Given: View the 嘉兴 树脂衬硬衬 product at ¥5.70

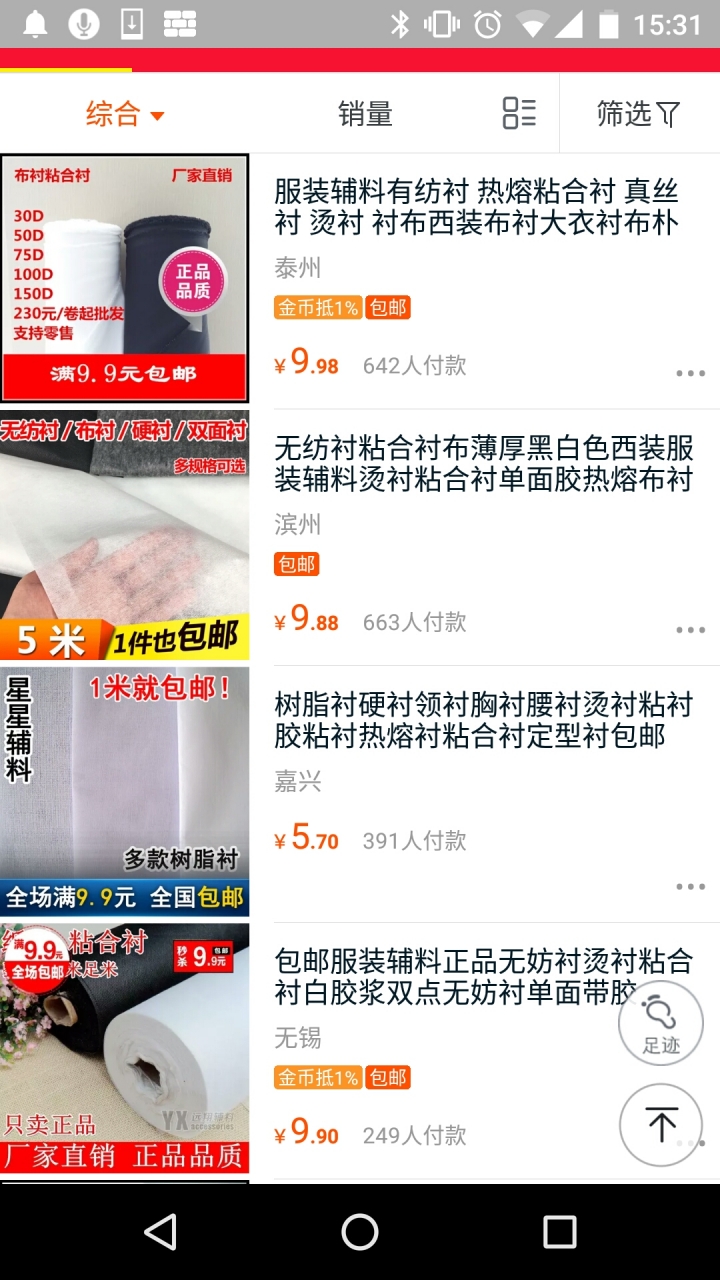Looking at the screenshot, I should (483, 720).
